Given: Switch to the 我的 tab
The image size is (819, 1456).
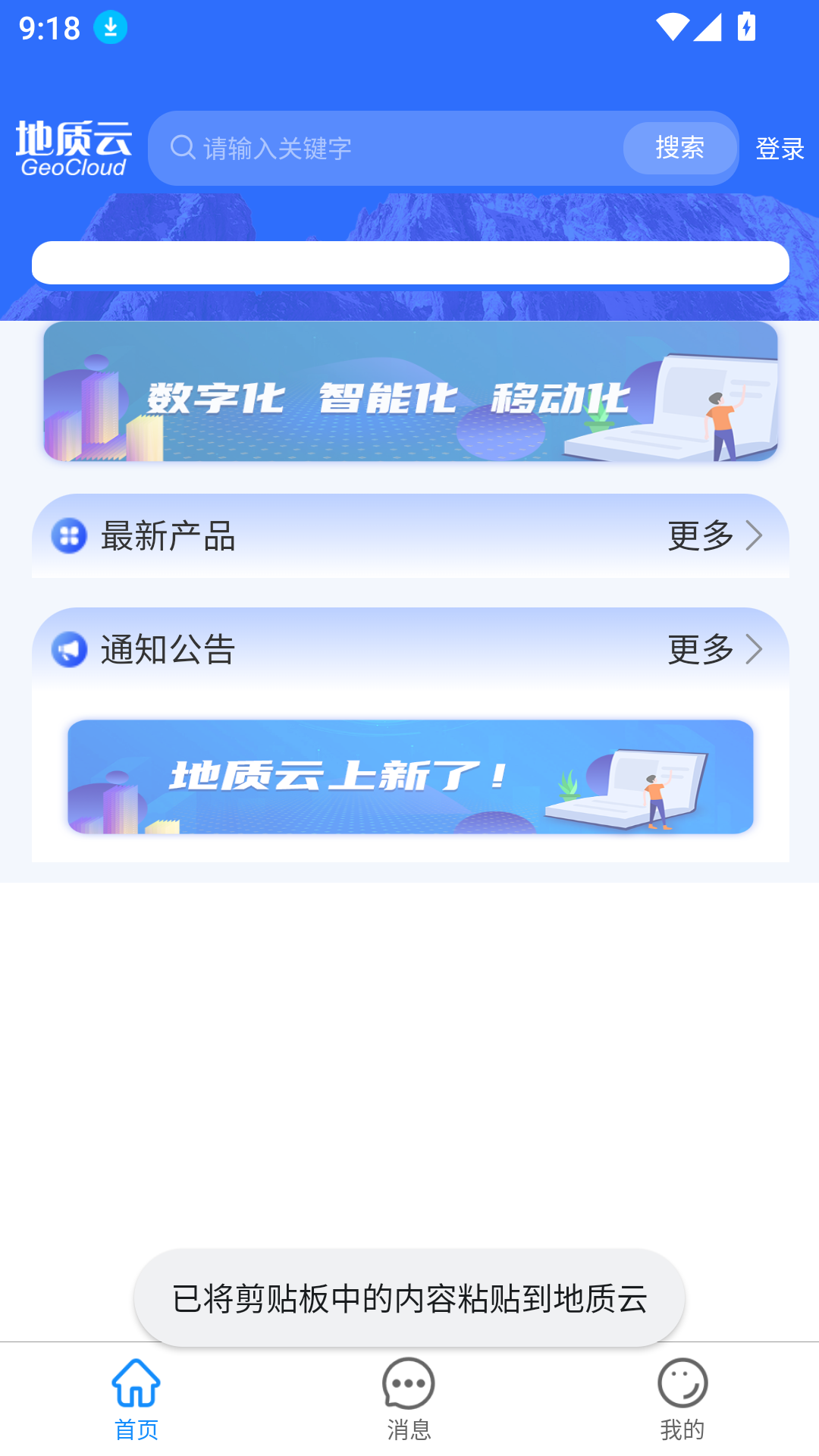Looking at the screenshot, I should point(682,1399).
